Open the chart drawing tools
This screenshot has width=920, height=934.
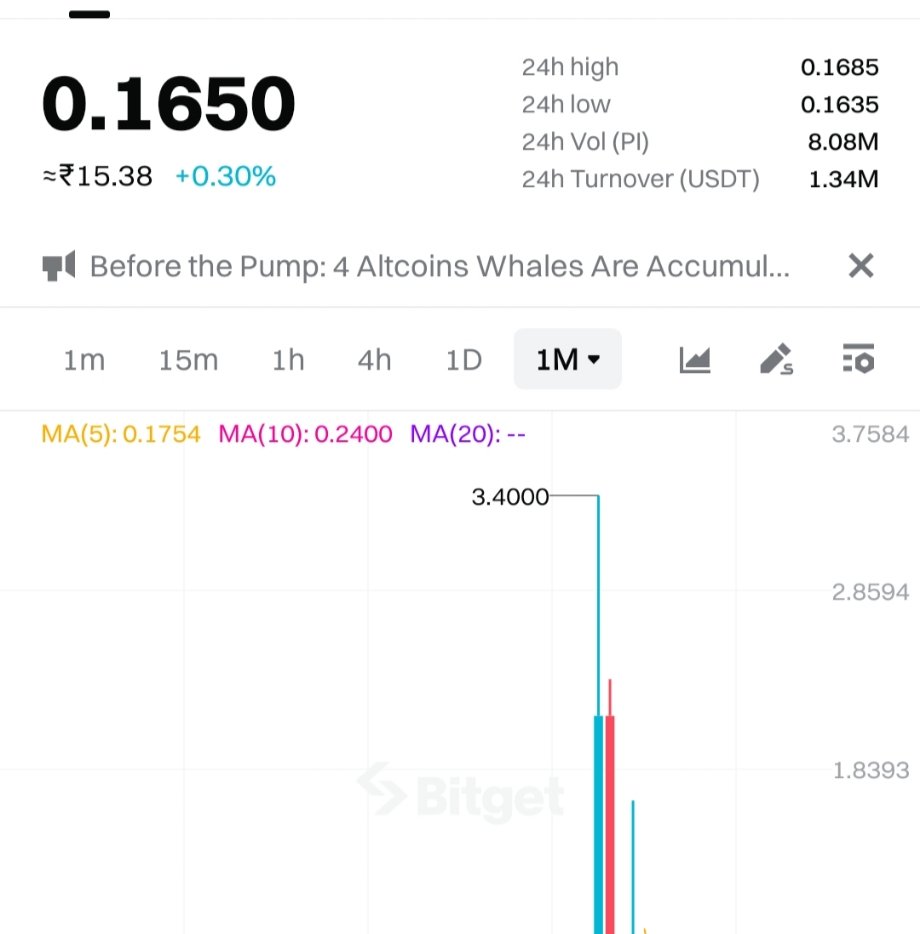[x=776, y=359]
